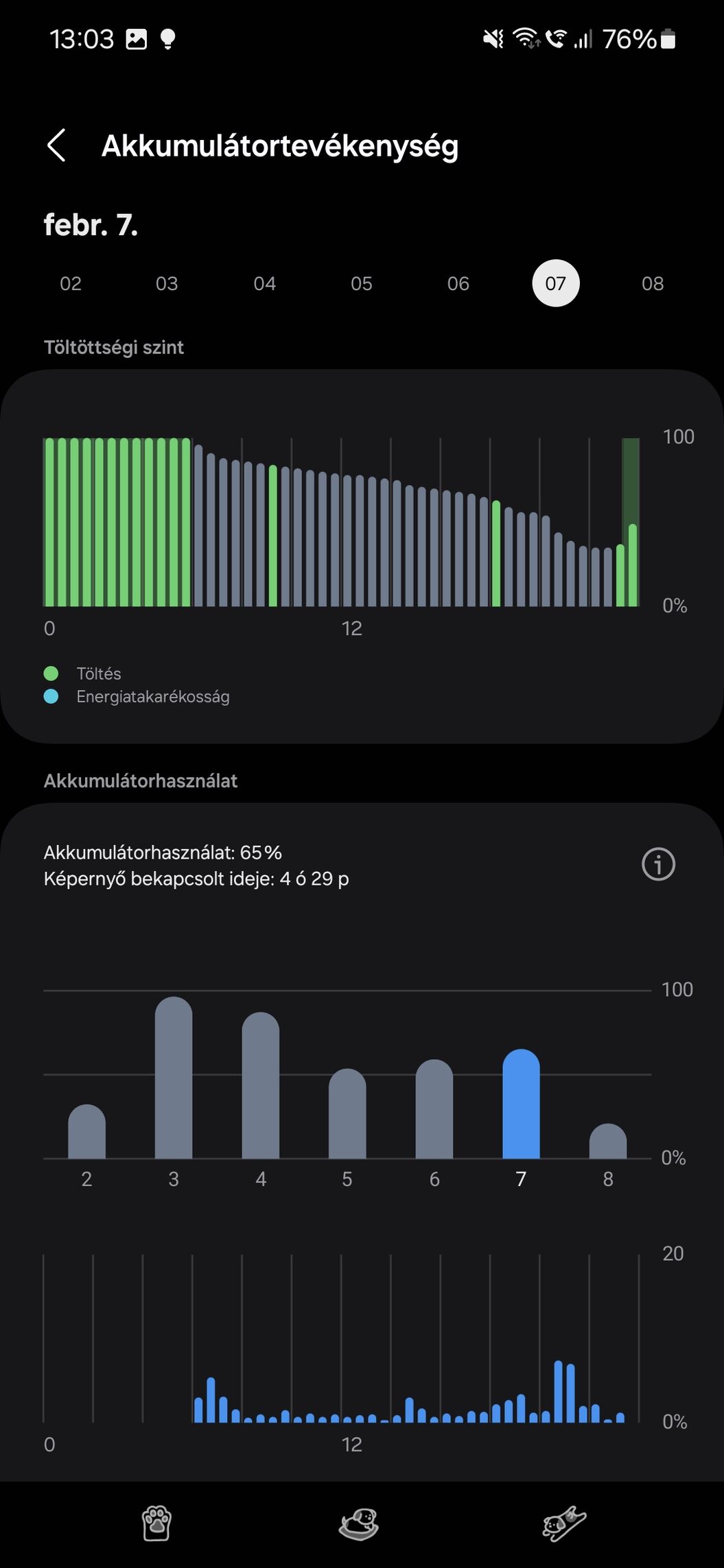Viewport: 724px width, 1568px height.
Task: Open battery usage info icon
Action: (658, 864)
